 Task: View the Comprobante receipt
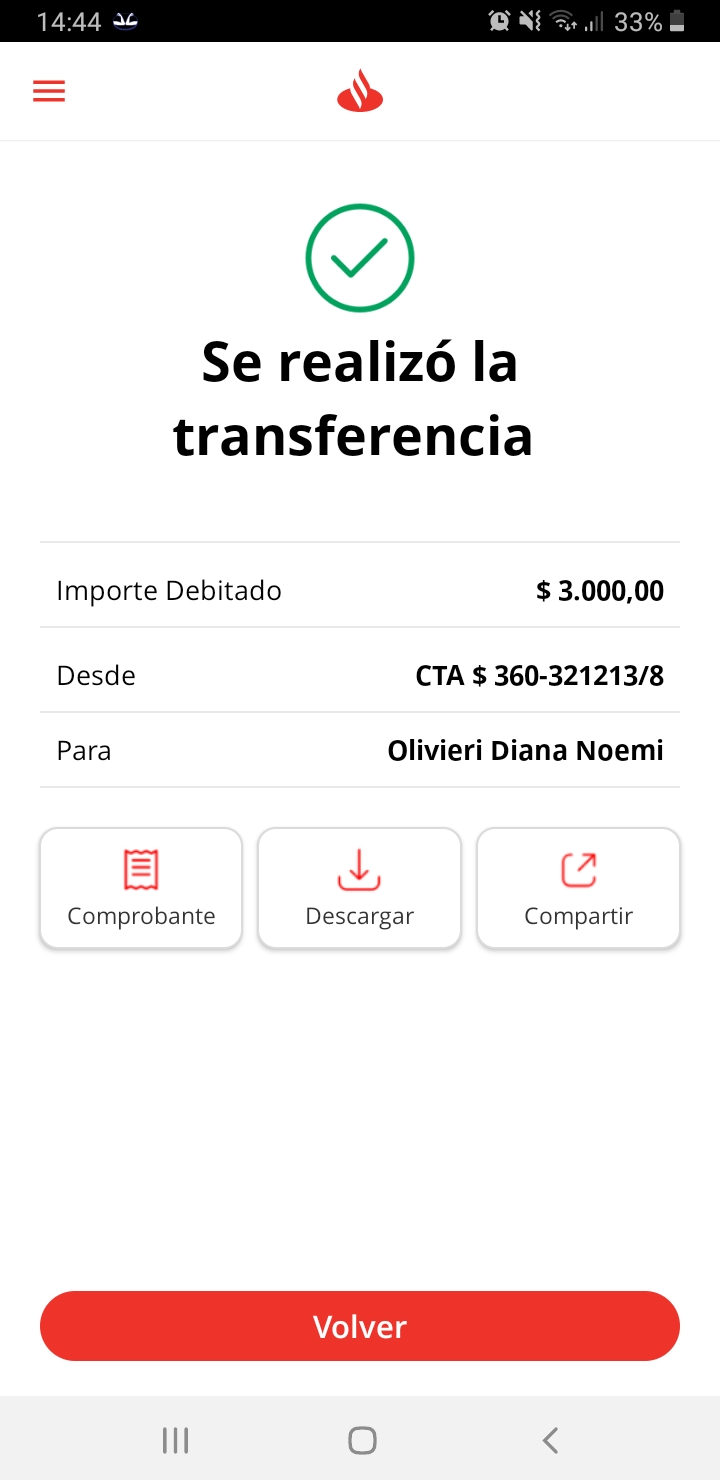click(x=141, y=888)
